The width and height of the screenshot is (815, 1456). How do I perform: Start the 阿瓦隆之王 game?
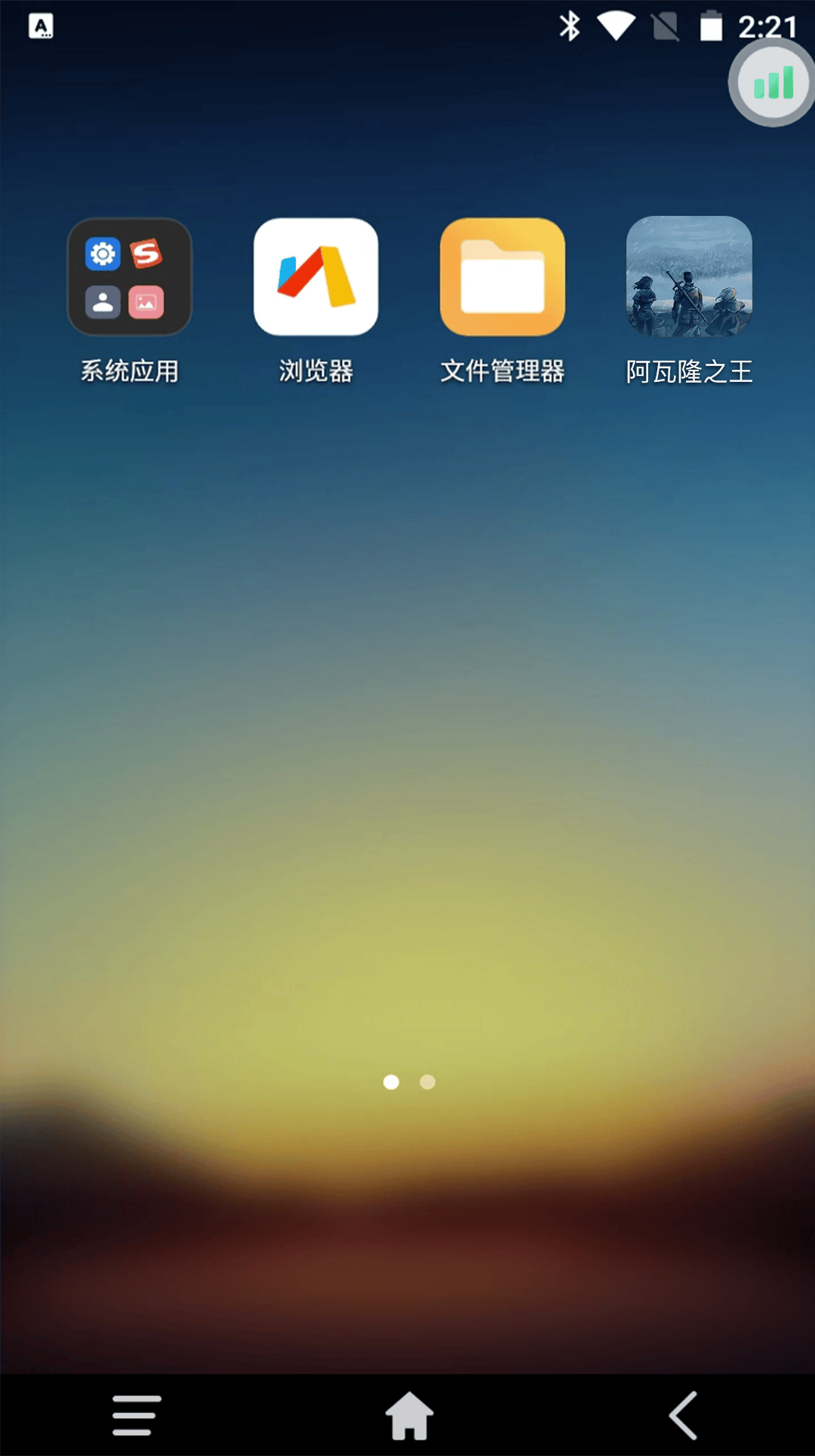pyautogui.click(x=689, y=278)
